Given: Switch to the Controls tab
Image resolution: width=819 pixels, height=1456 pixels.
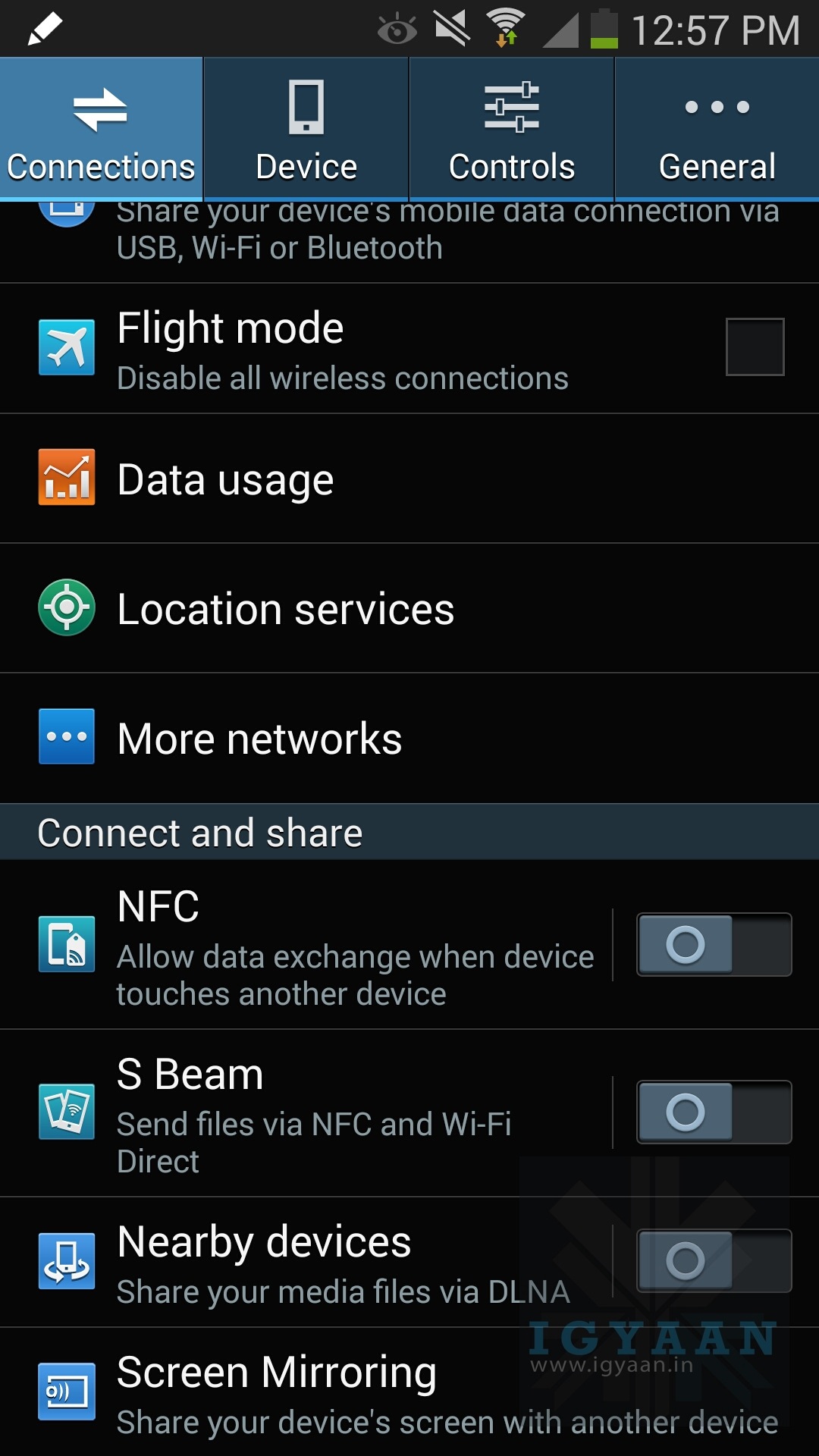Looking at the screenshot, I should tap(512, 129).
